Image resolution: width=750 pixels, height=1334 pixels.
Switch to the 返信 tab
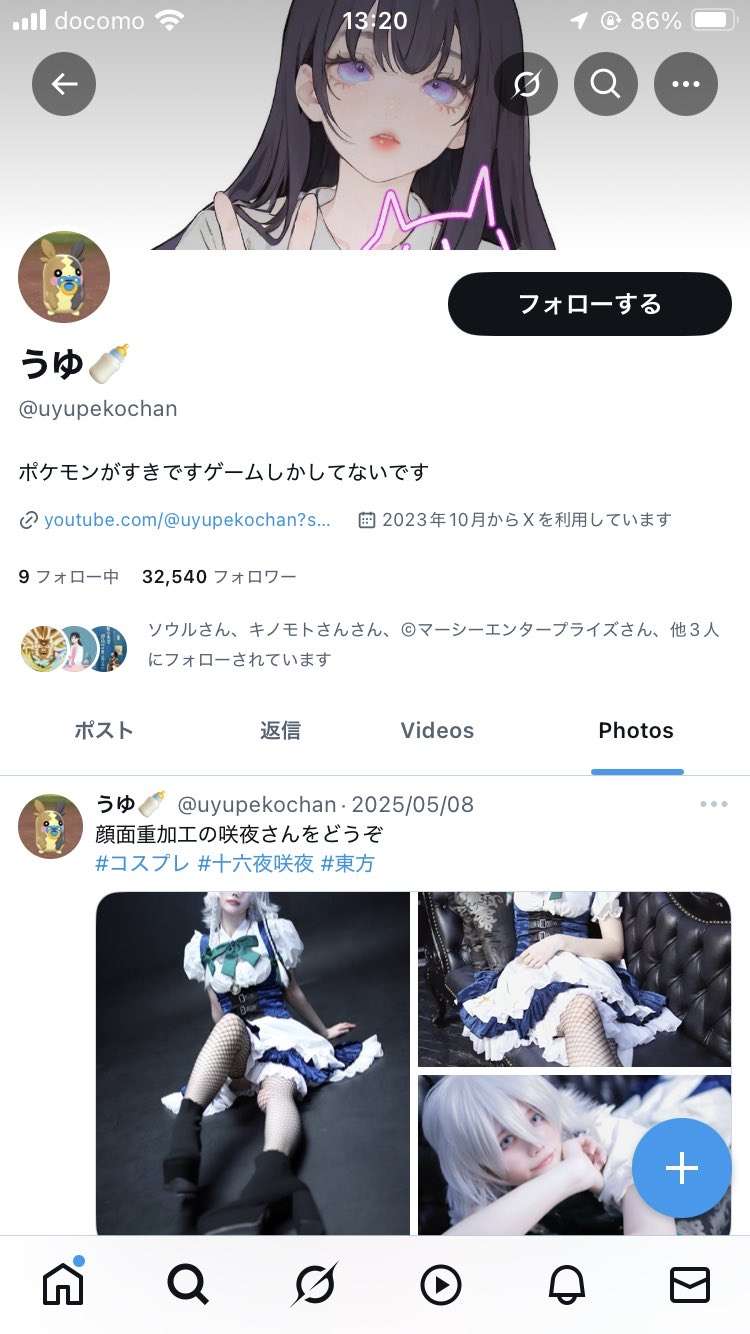[280, 731]
